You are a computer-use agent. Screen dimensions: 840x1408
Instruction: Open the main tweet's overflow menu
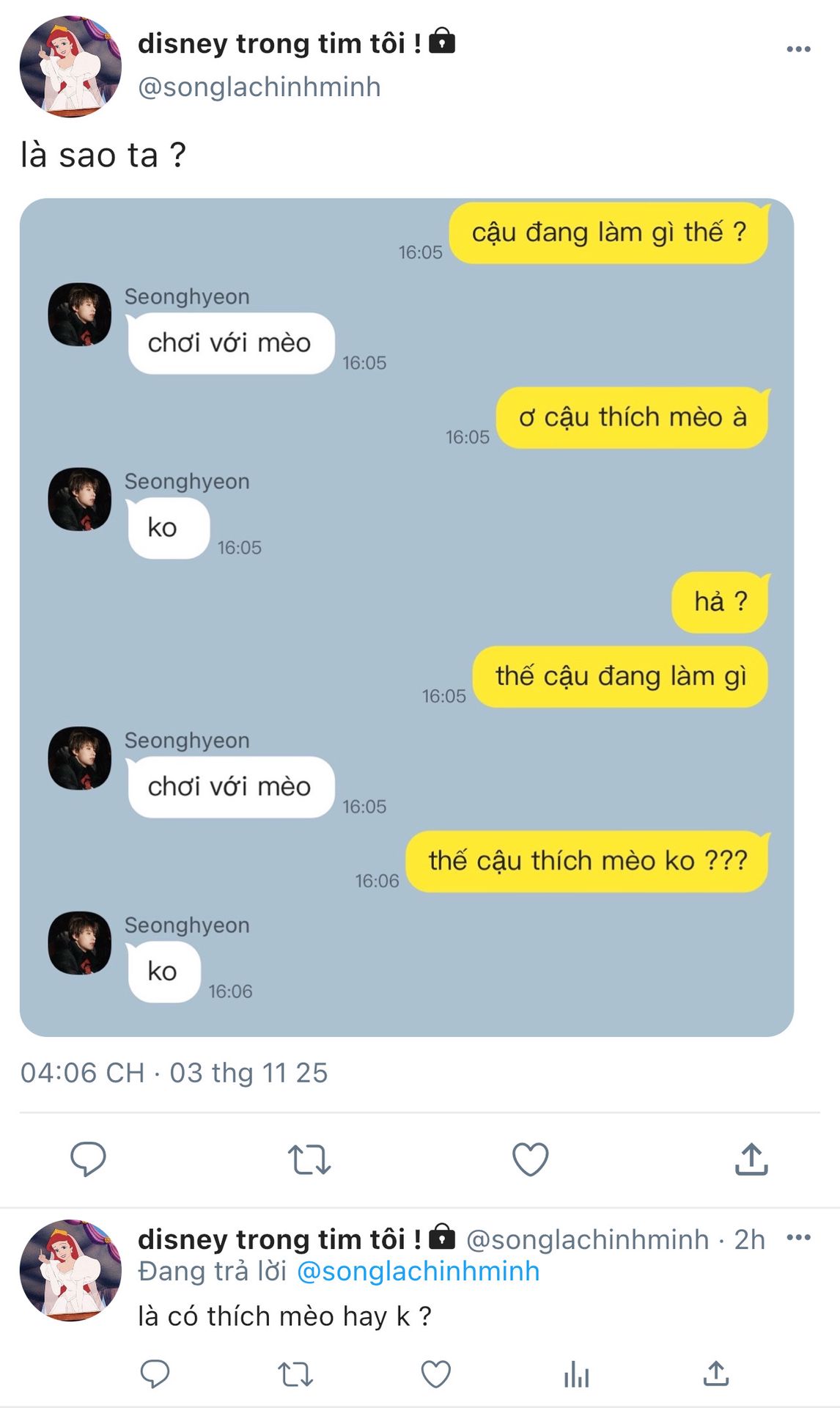pyautogui.click(x=797, y=49)
